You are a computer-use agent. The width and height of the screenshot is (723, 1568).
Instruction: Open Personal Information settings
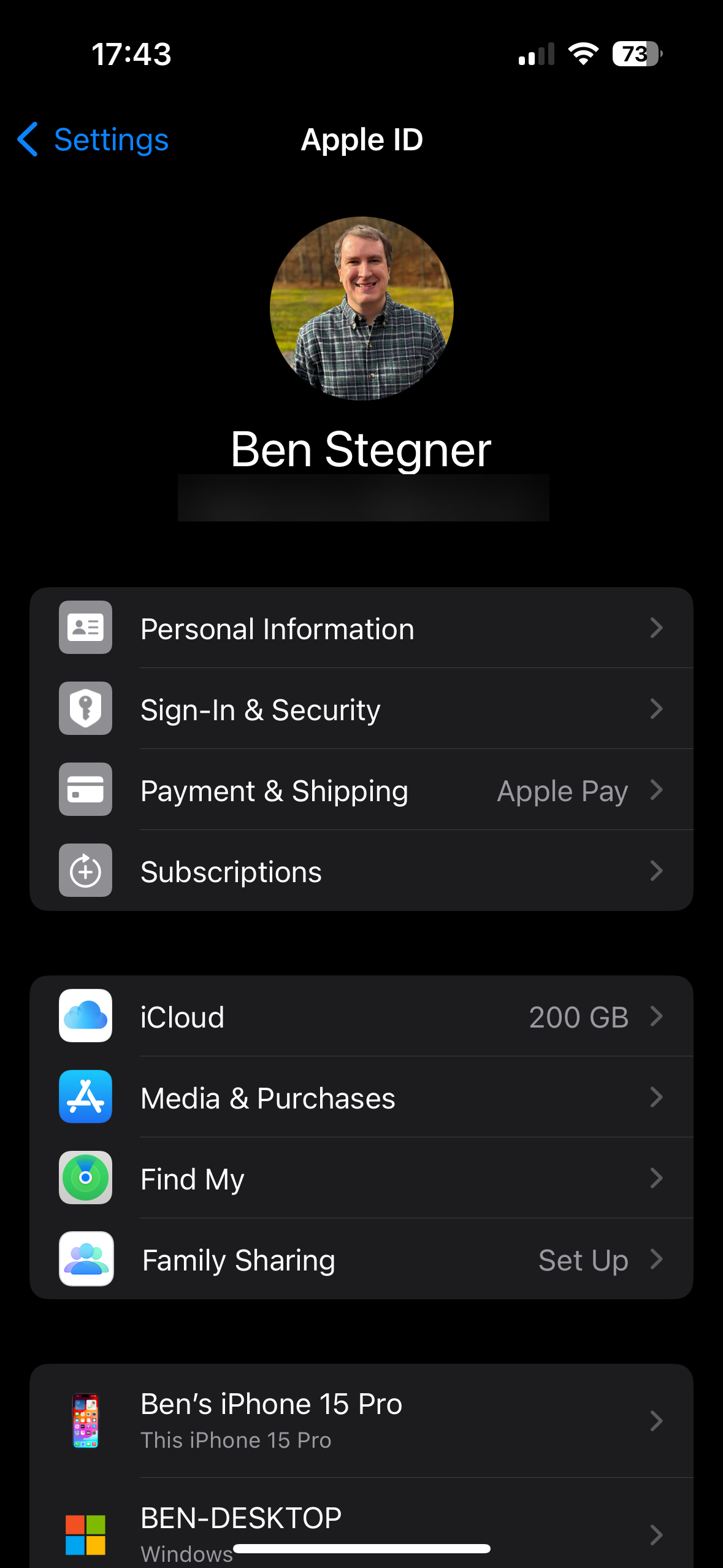[277, 628]
